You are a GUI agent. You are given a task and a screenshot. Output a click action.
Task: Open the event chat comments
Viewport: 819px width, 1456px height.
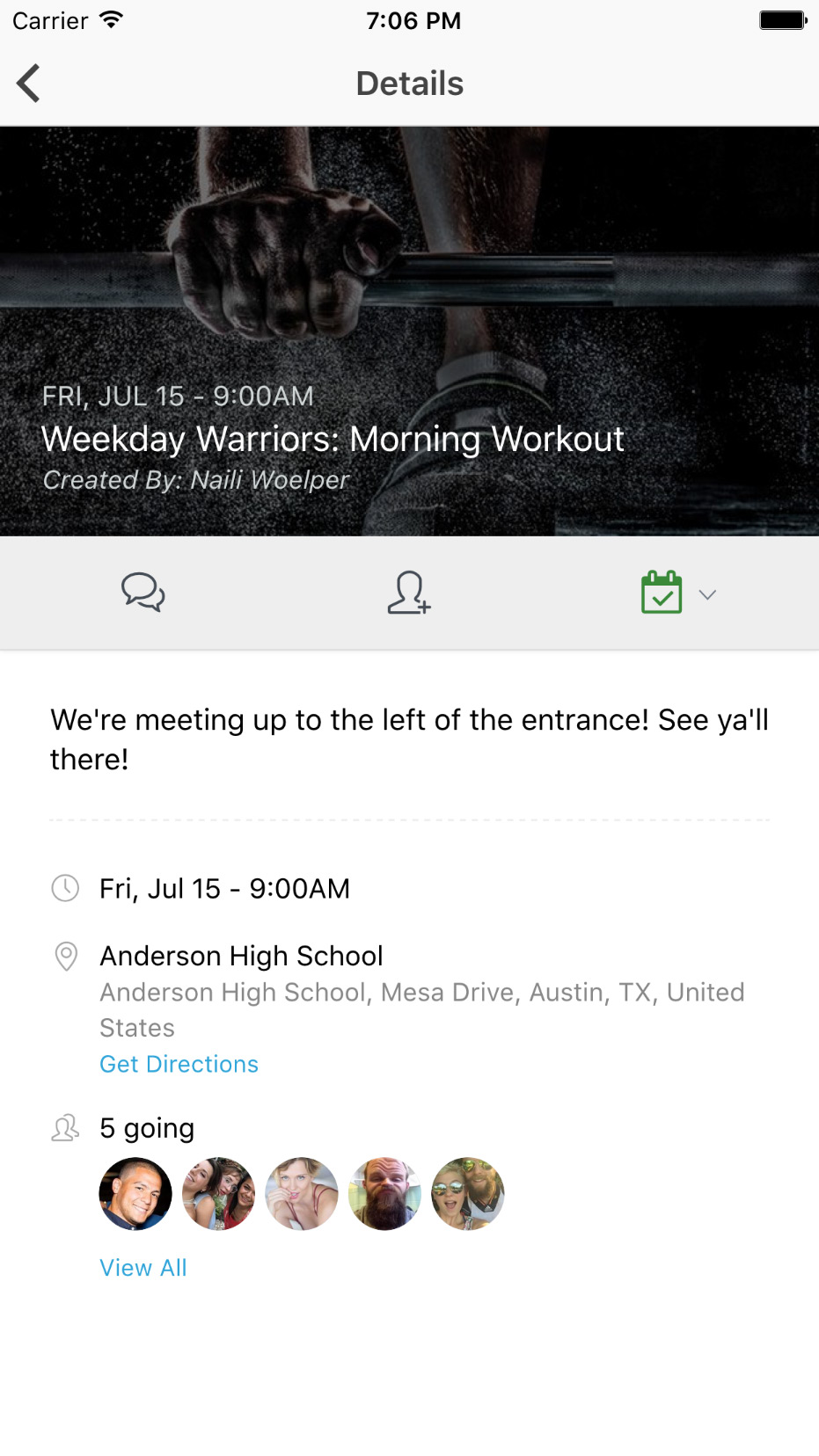(143, 593)
